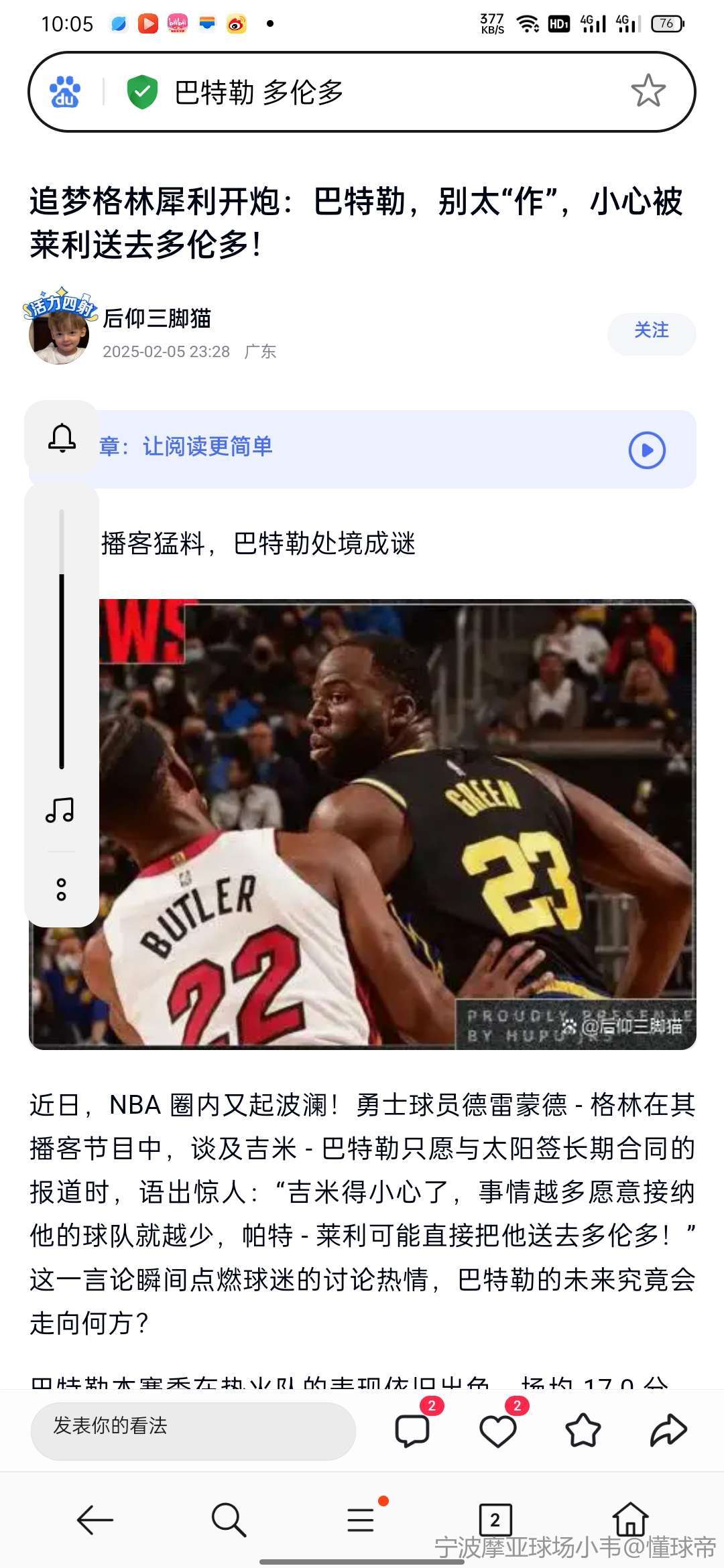
Task: Open the browser search icon
Action: tap(229, 1520)
